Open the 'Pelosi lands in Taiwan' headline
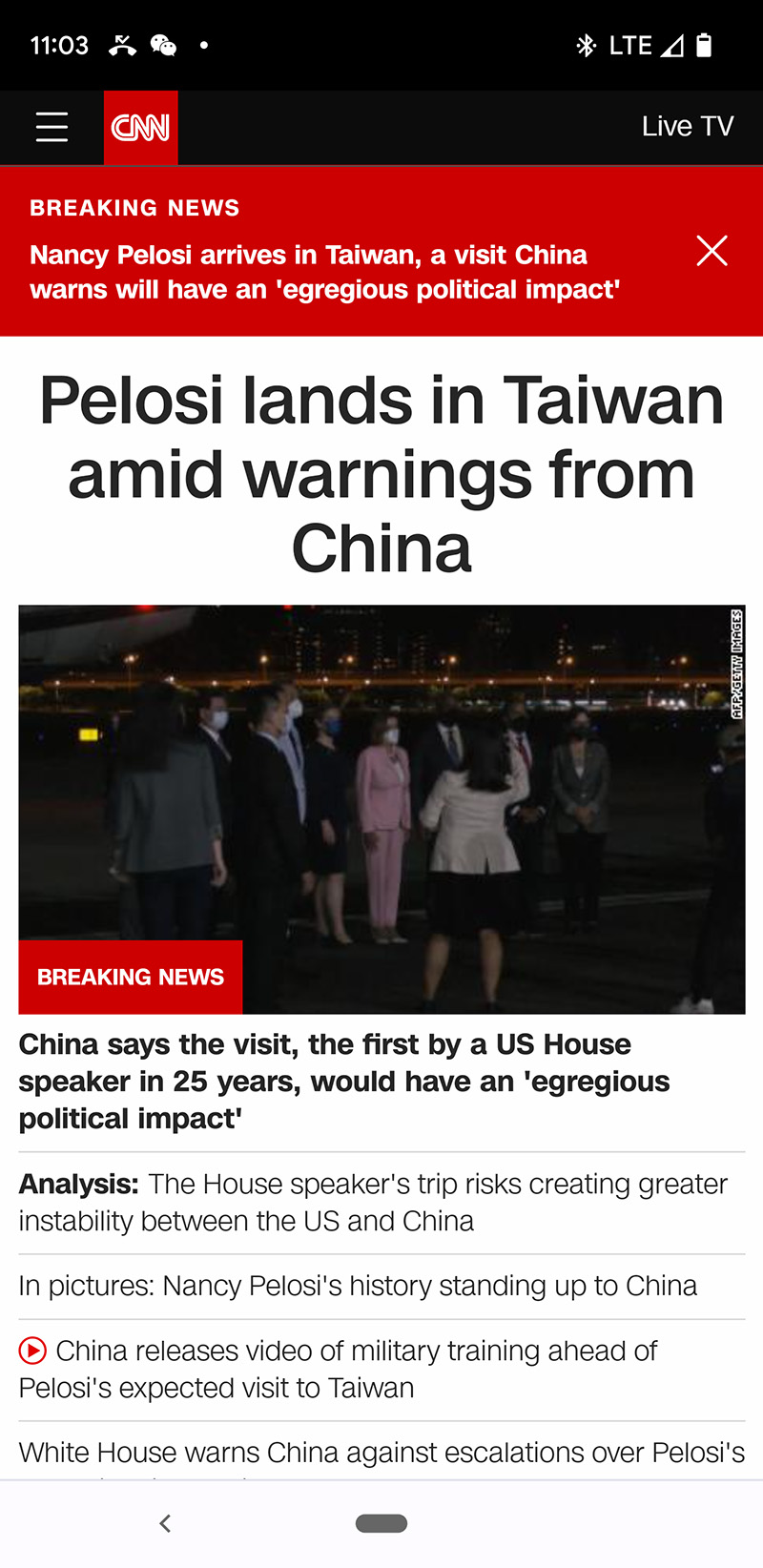This screenshot has width=763, height=1568. point(381,474)
